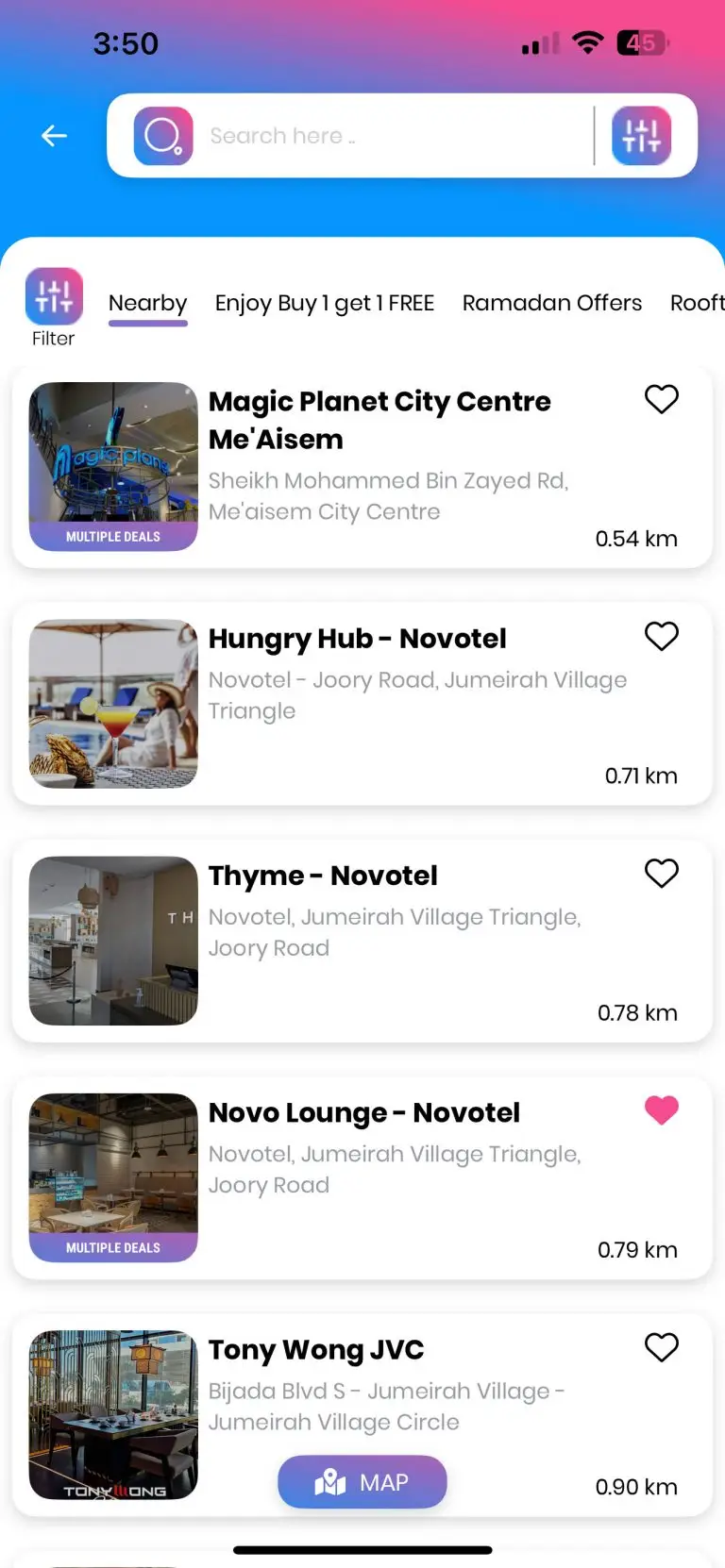
Task: Open the search magnifier icon
Action: tap(162, 135)
